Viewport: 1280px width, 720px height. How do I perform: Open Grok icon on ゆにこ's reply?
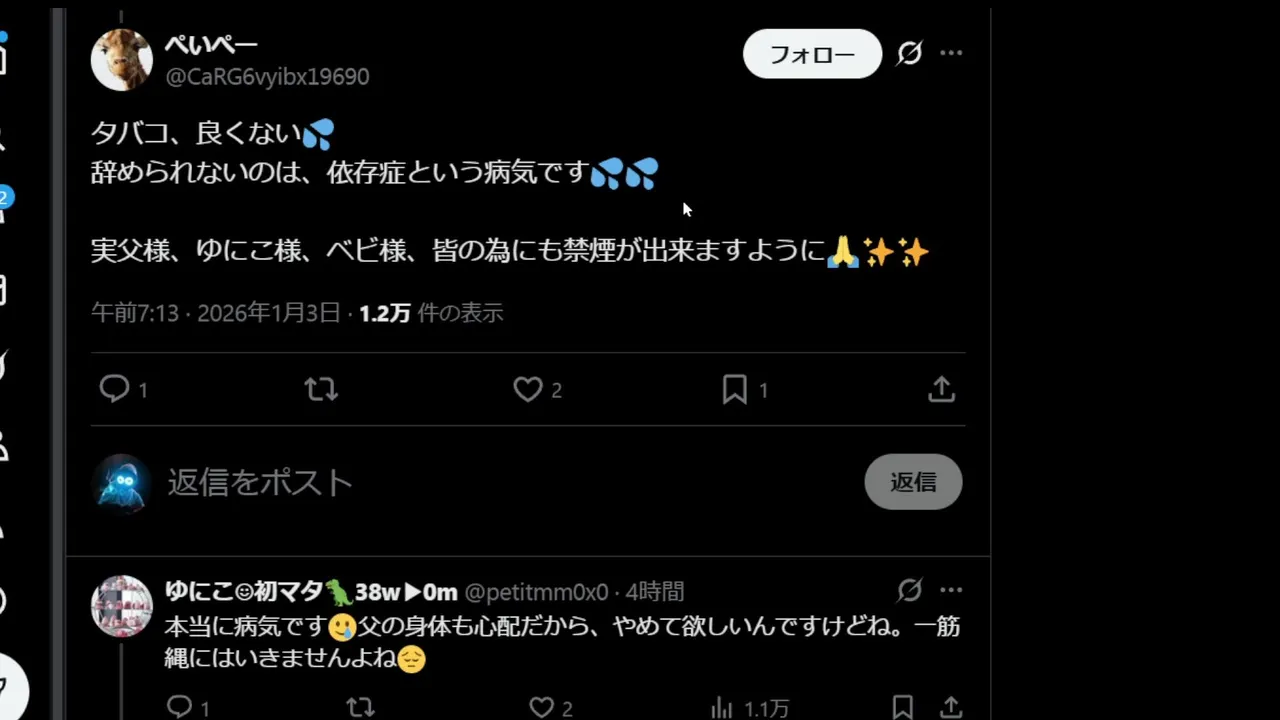click(909, 590)
